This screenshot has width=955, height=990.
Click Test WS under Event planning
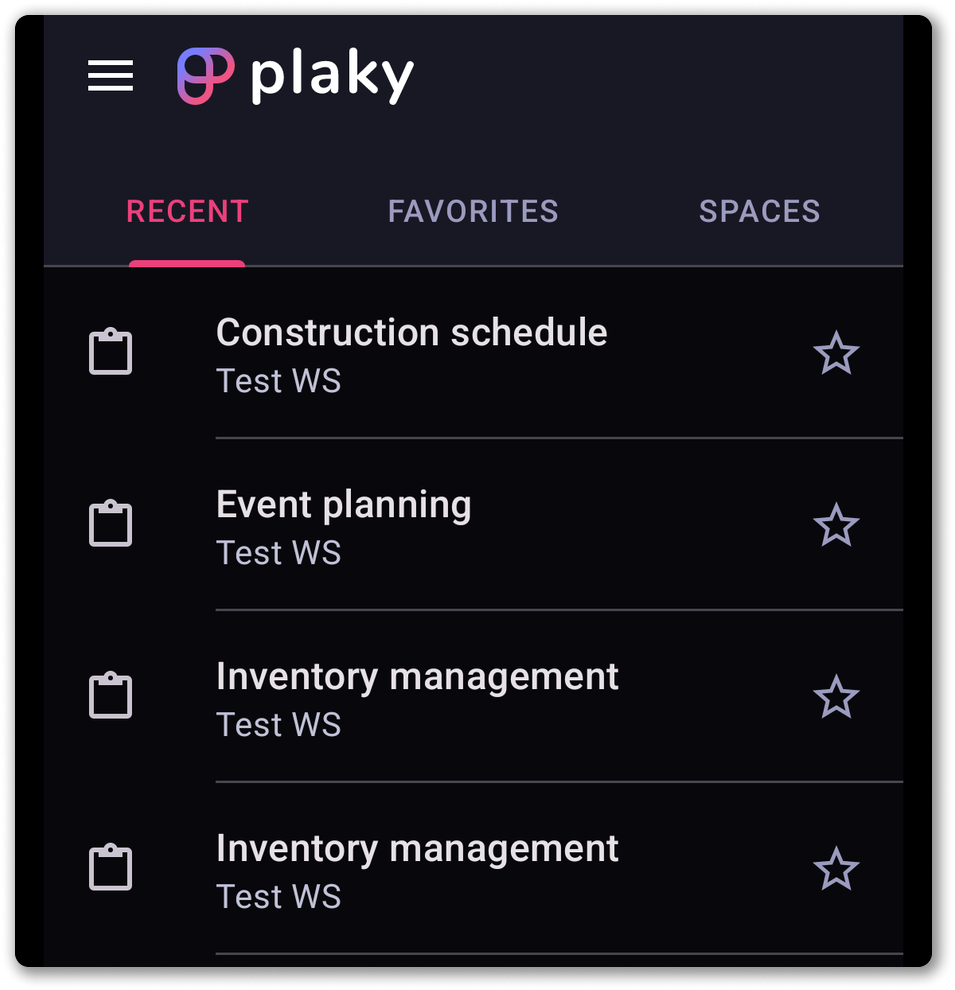click(x=278, y=552)
